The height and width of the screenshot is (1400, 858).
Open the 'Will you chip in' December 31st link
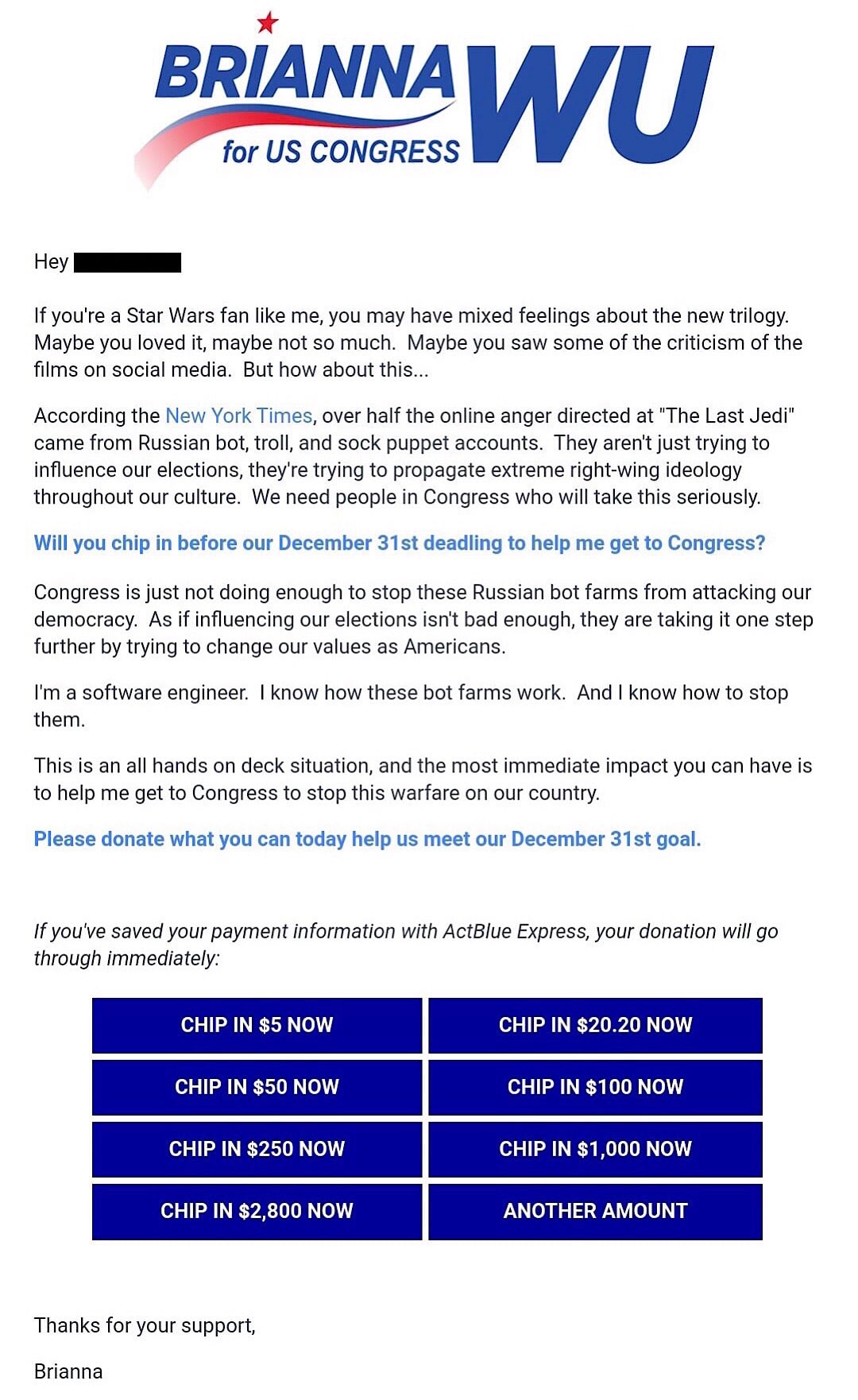pos(400,543)
